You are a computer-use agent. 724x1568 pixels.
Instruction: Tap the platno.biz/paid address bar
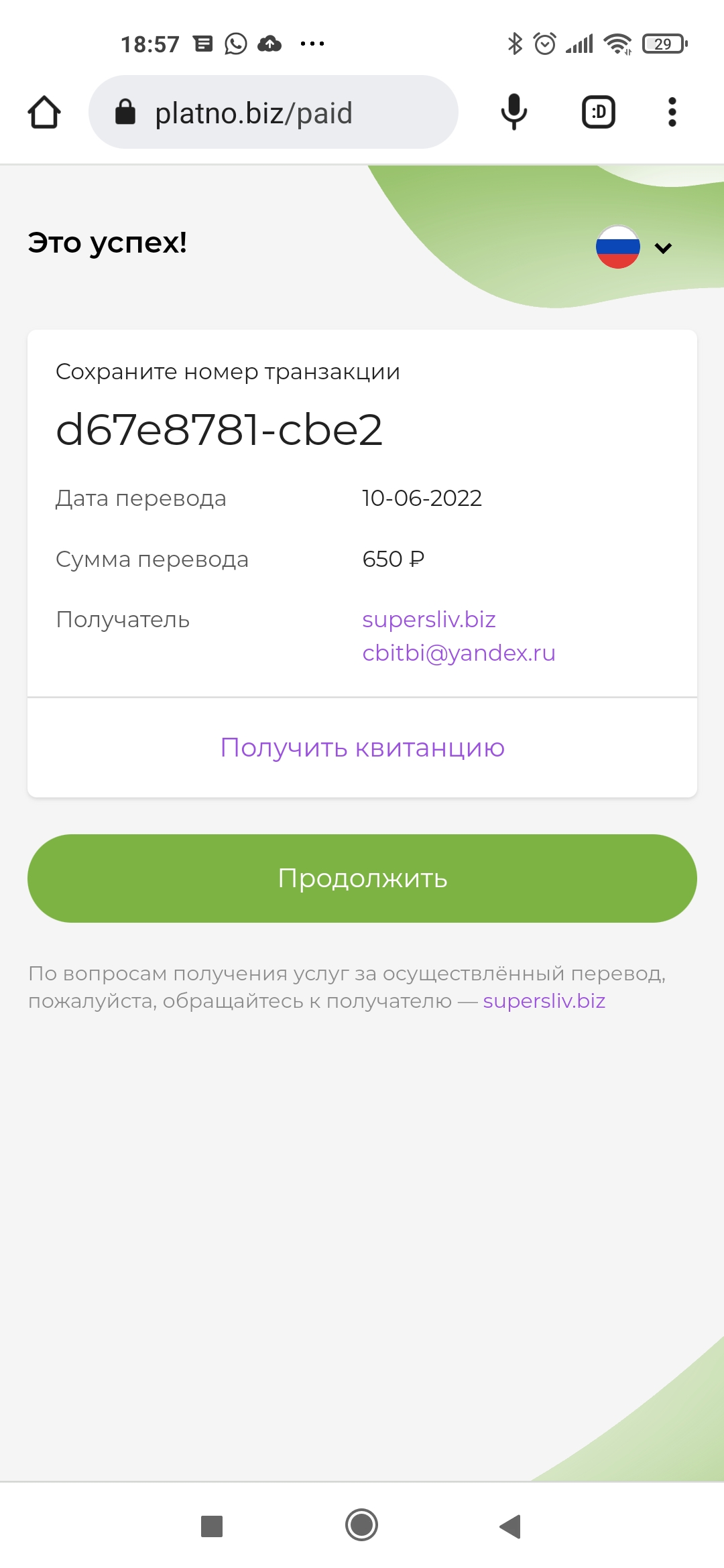(x=274, y=112)
